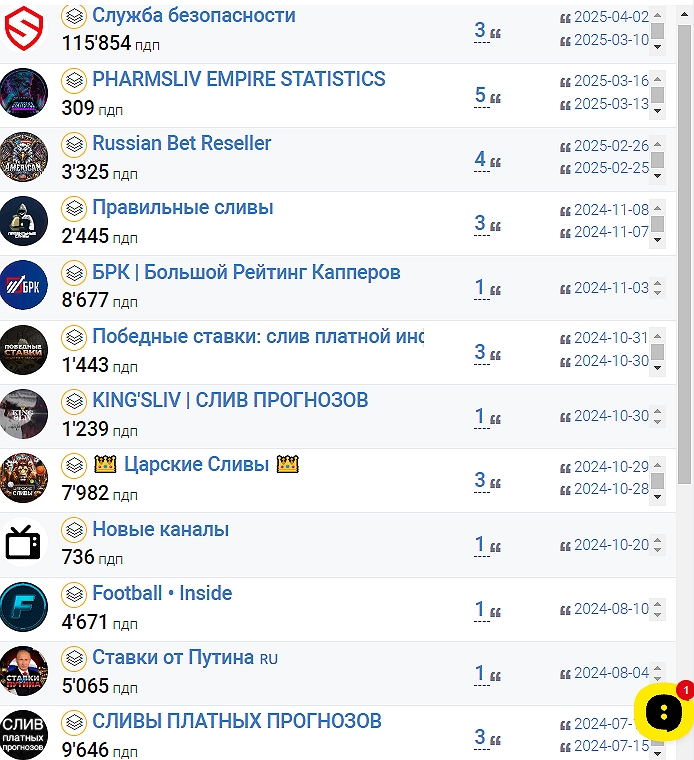Open the 2024-10-20 mention date link
The width and height of the screenshot is (694, 760).
[x=611, y=545]
